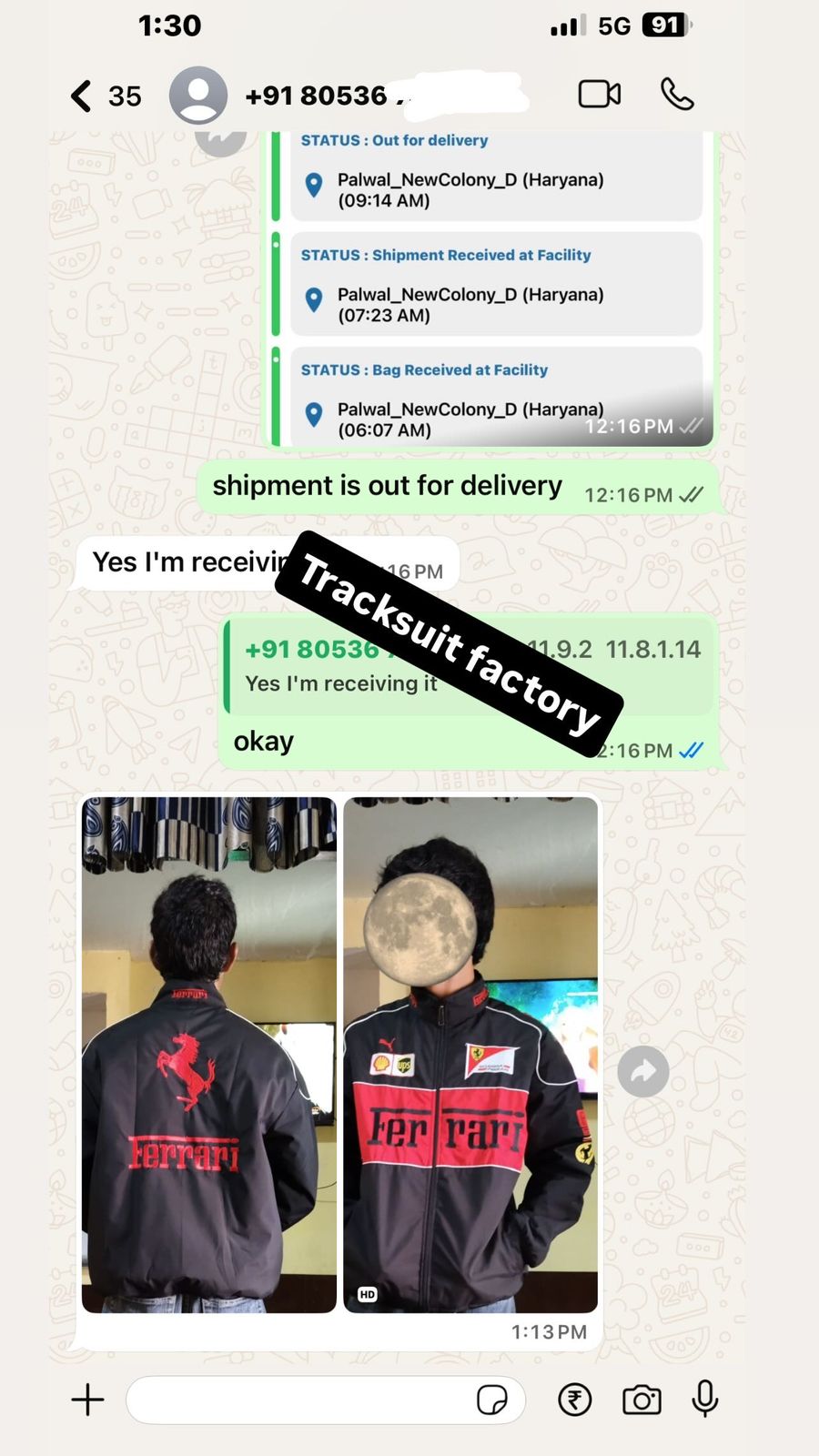
Task: Focus the message text field
Action: [300, 1400]
